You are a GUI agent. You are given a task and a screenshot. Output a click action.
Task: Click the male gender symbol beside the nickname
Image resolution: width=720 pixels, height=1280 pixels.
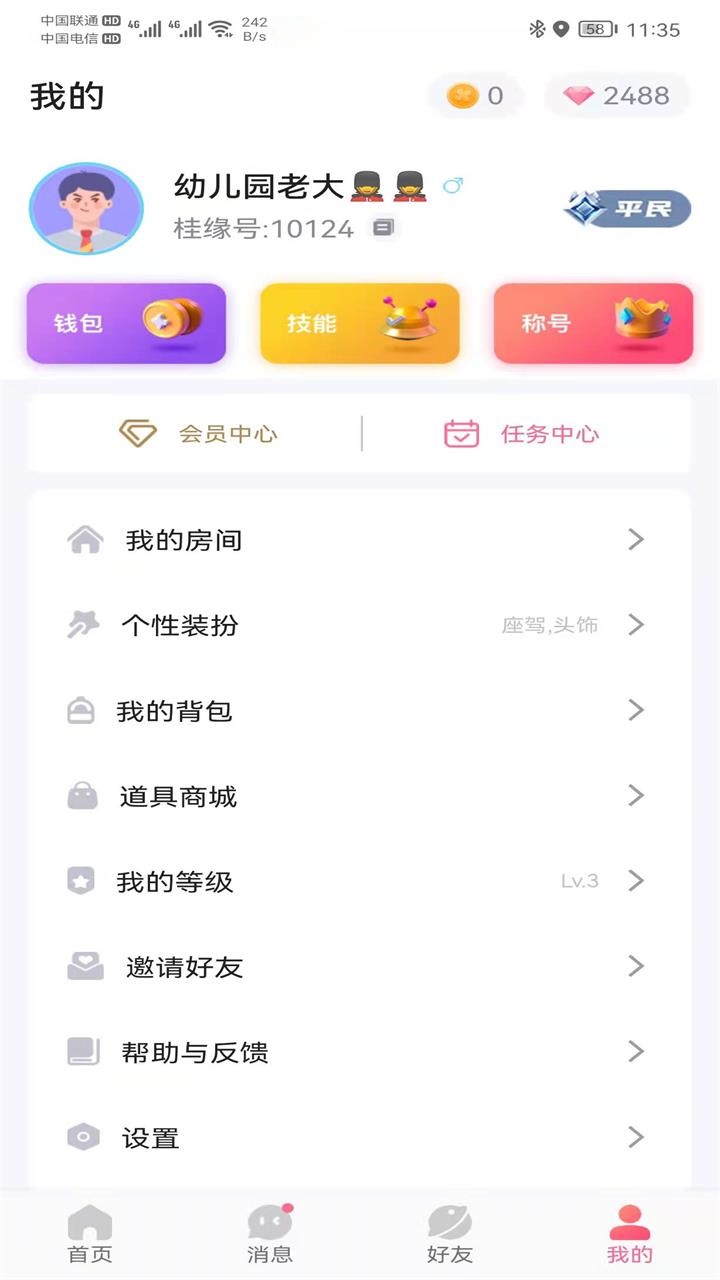point(455,187)
